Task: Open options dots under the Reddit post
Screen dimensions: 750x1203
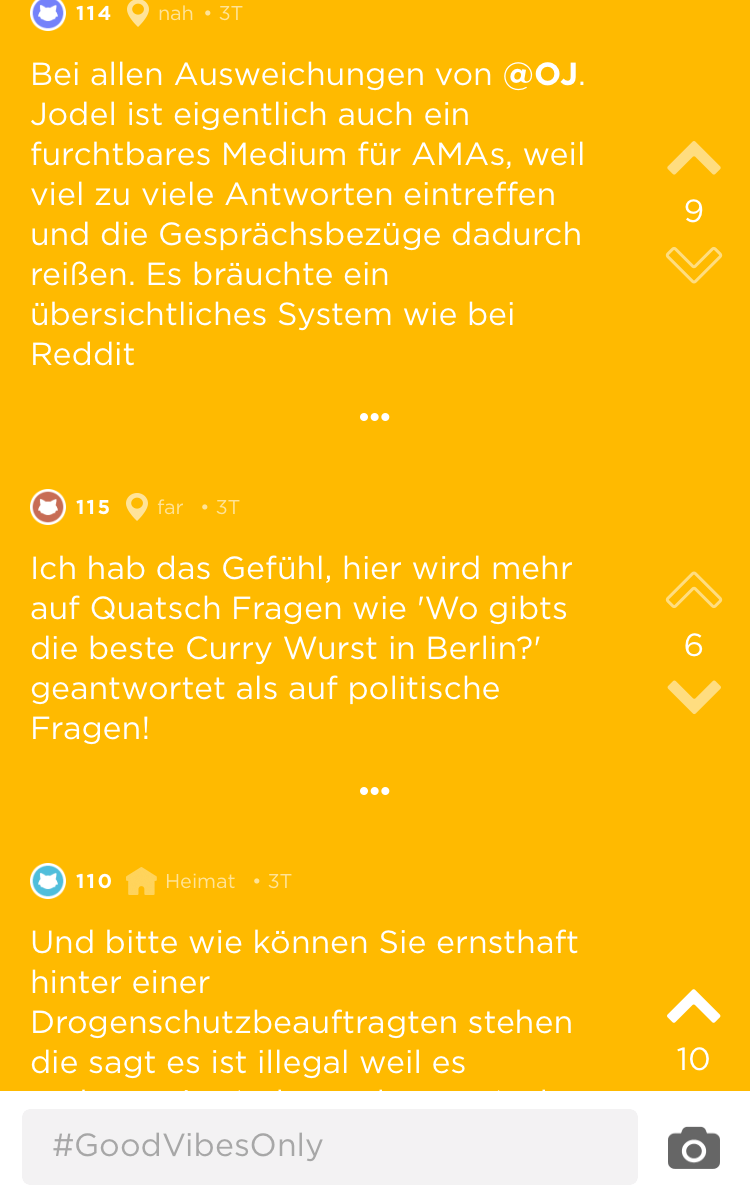Action: pyautogui.click(x=374, y=417)
